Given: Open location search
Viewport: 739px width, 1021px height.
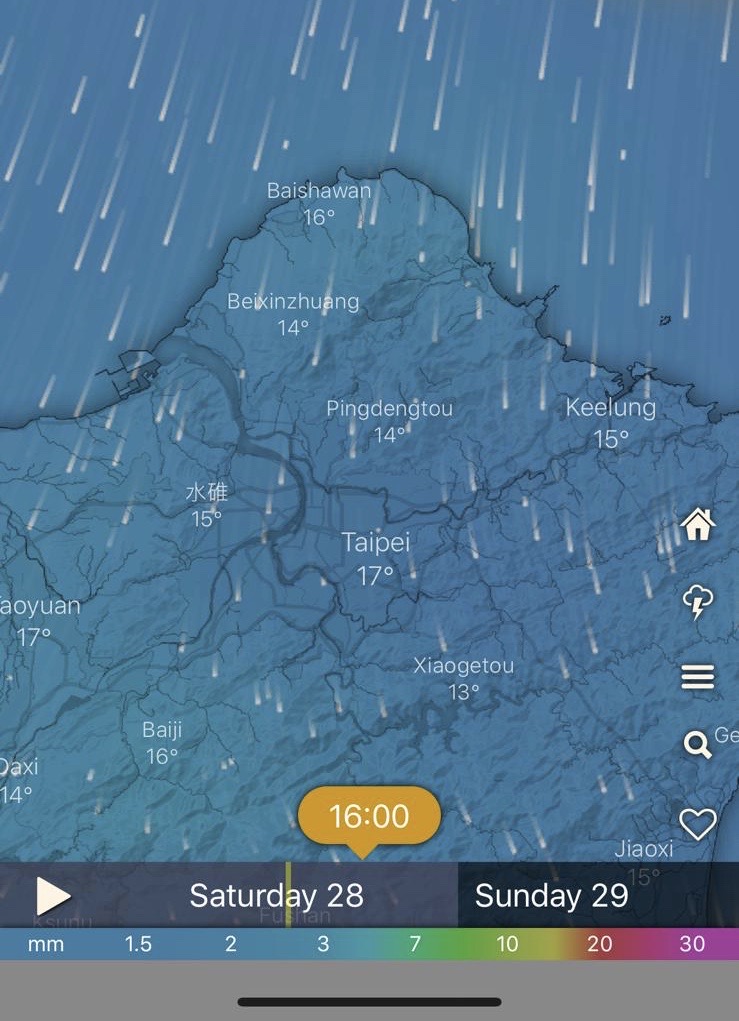Looking at the screenshot, I should point(696,744).
